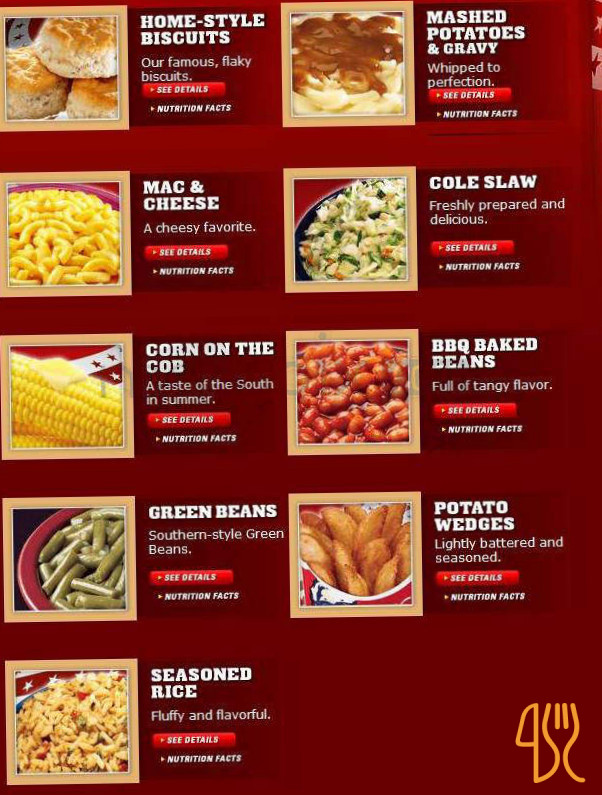See details for Seasoned Rice
The height and width of the screenshot is (795, 602).
pyautogui.click(x=194, y=740)
